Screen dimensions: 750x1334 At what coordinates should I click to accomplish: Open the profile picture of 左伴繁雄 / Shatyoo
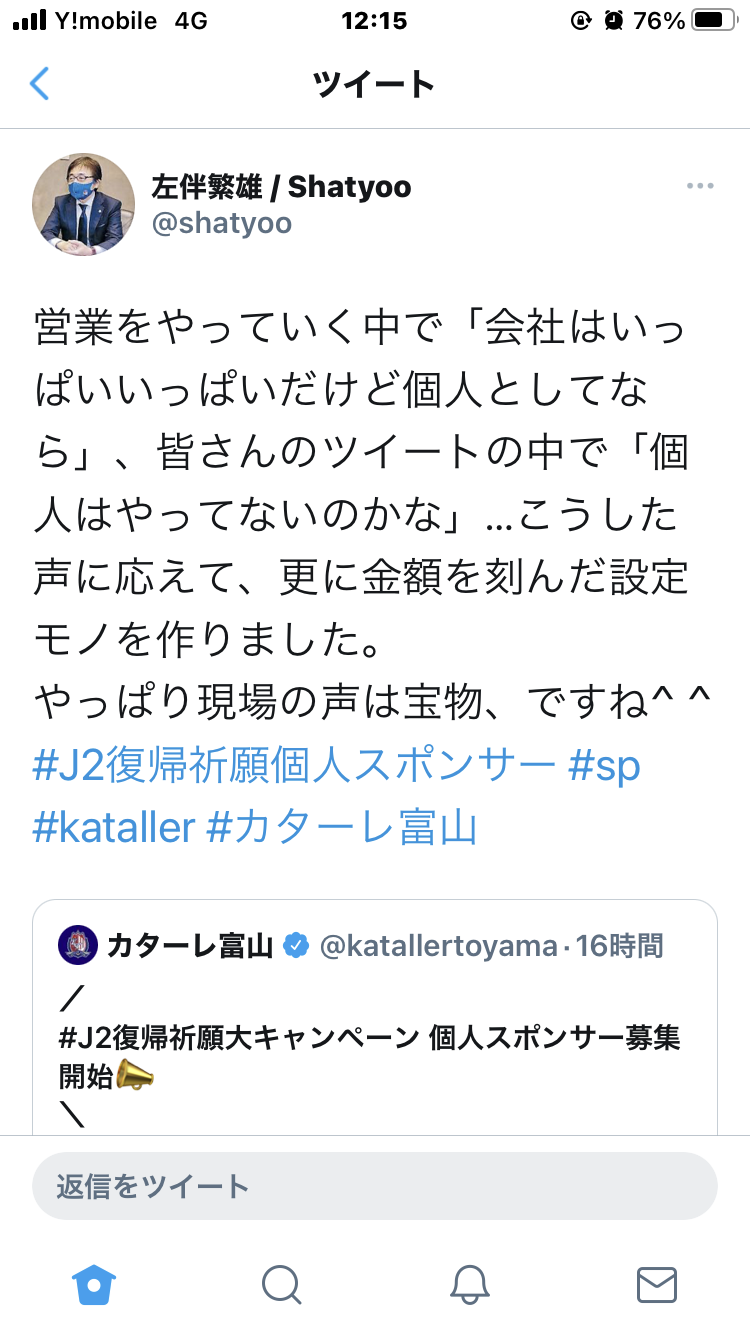click(84, 203)
